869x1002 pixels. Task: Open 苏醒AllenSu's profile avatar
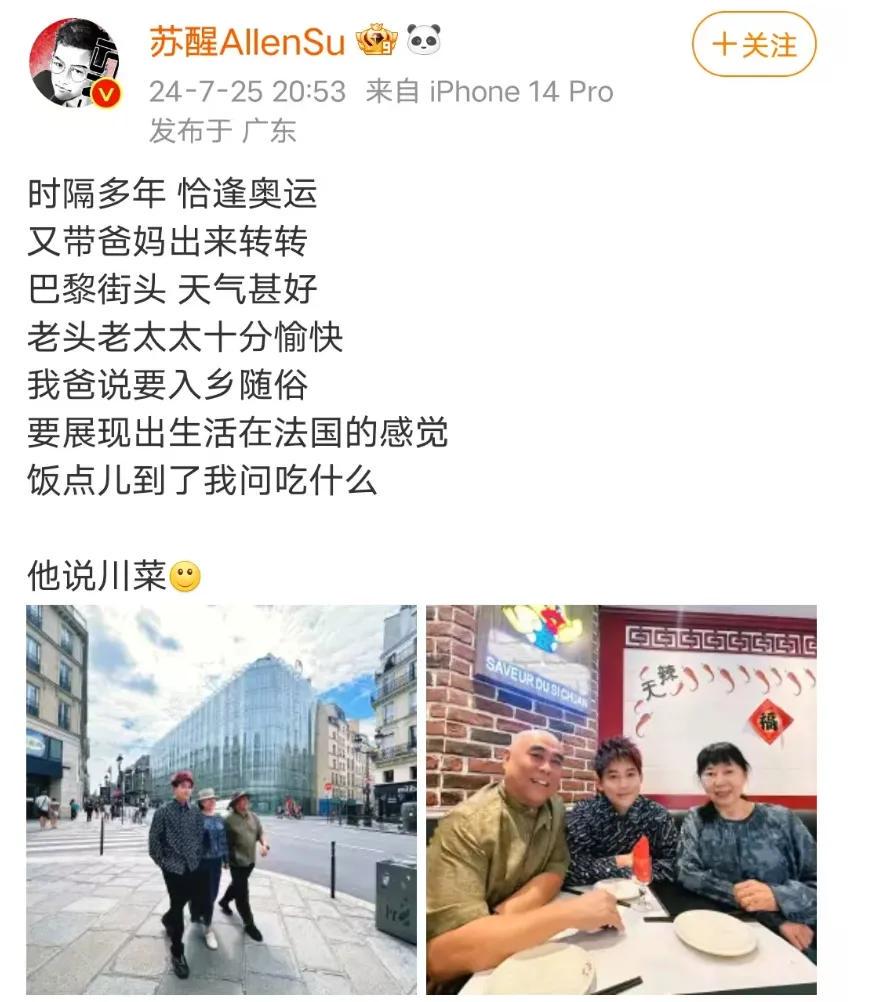[74, 63]
